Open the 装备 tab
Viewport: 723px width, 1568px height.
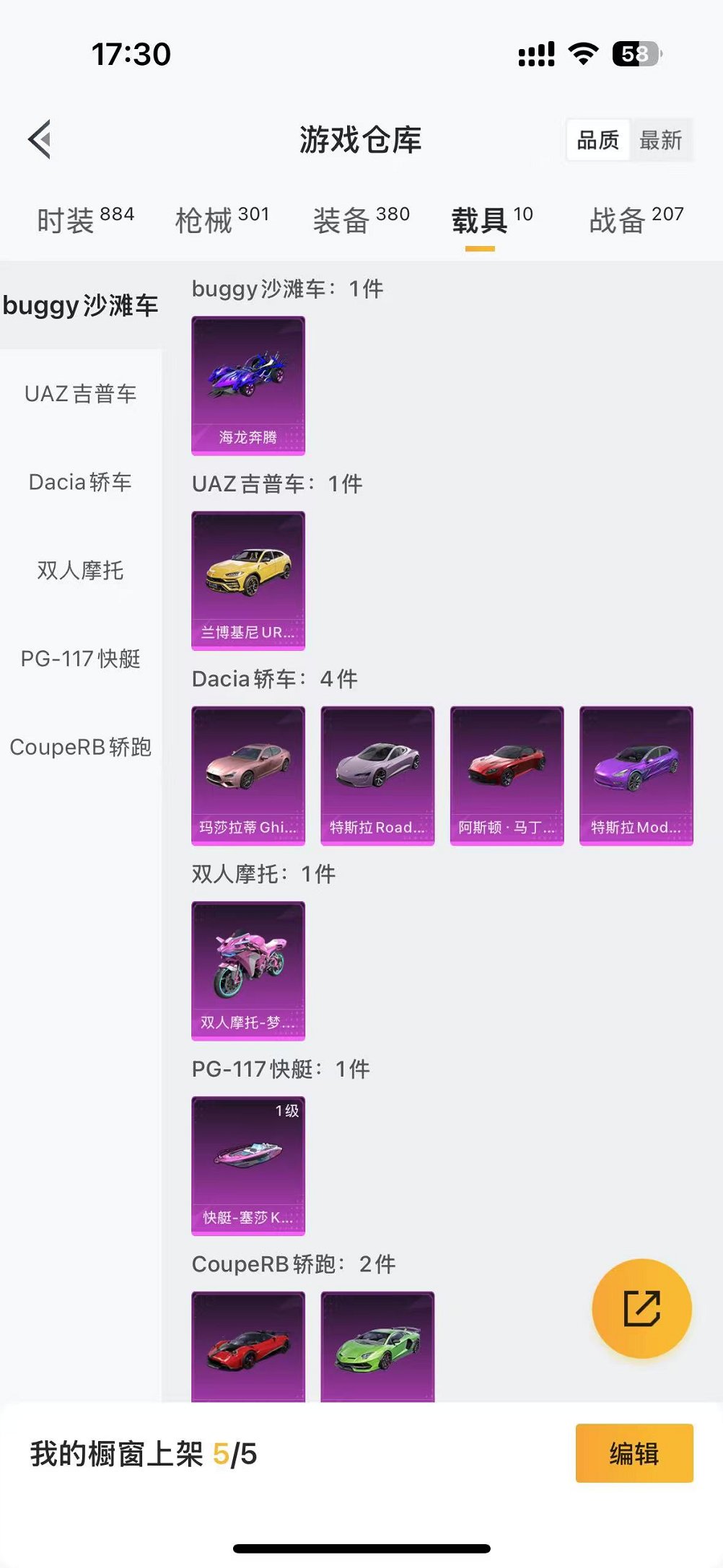click(361, 219)
